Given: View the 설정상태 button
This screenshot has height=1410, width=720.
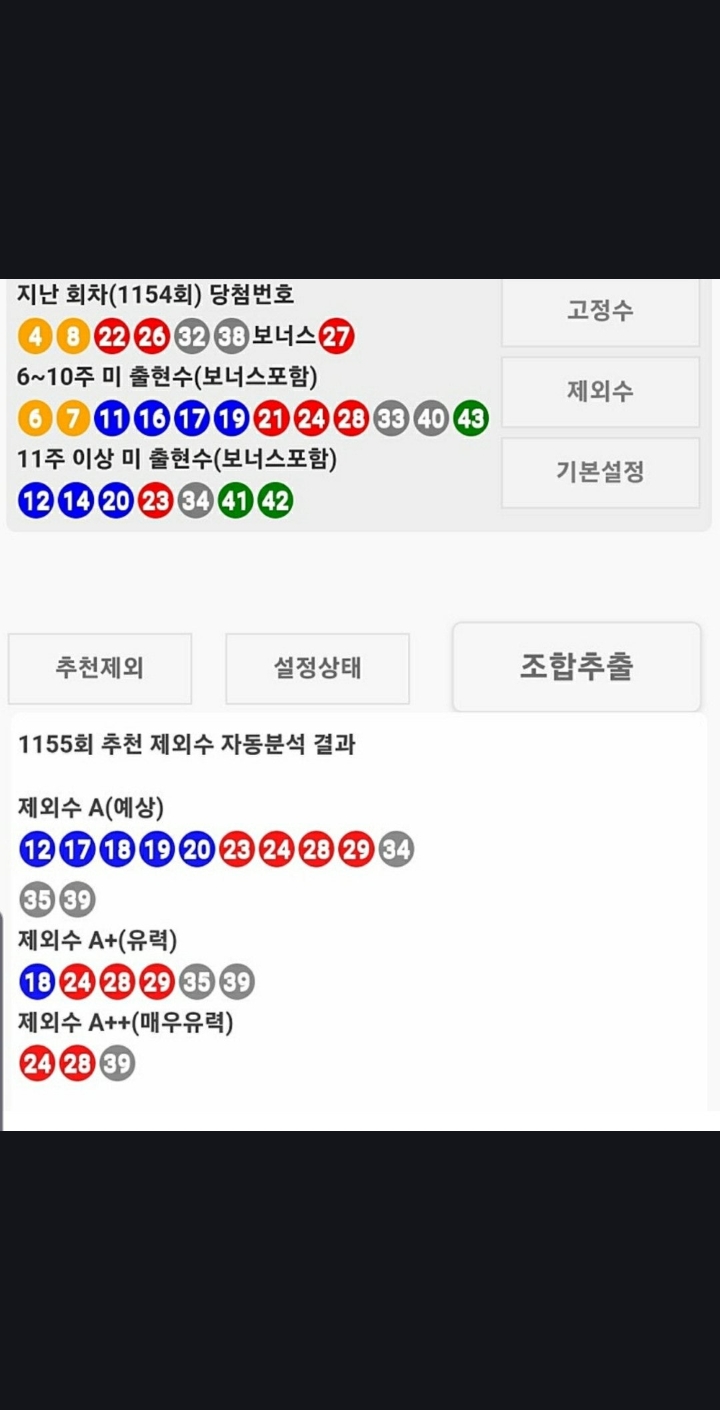Looking at the screenshot, I should coord(317,668).
